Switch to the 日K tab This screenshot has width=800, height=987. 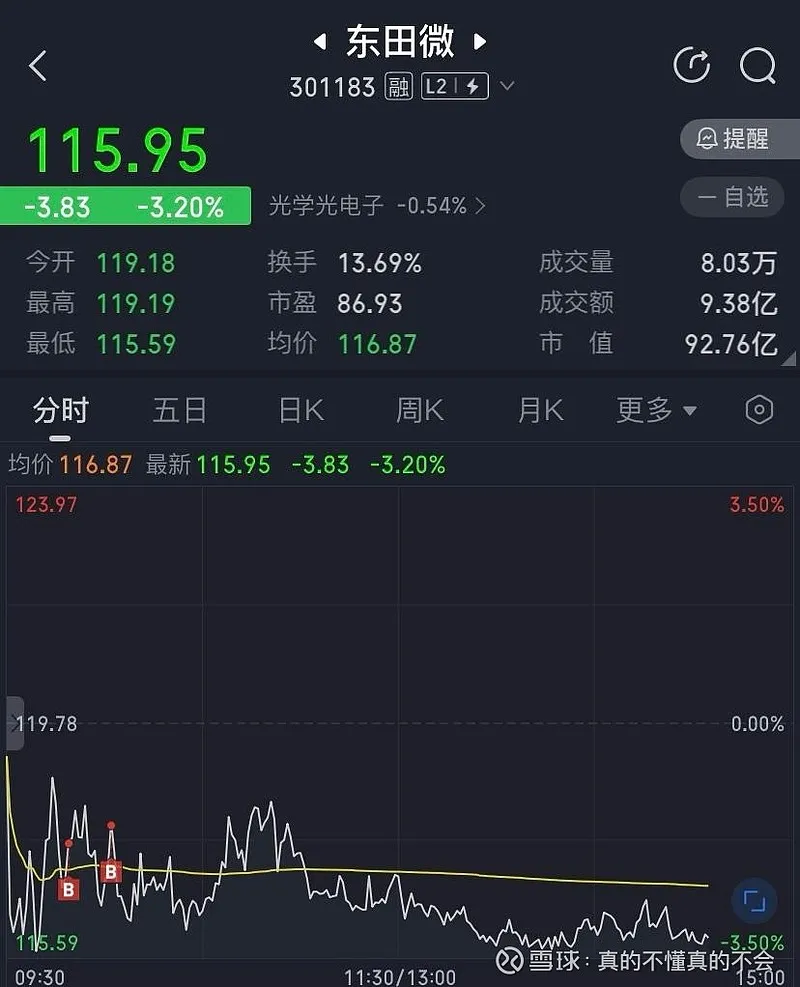click(300, 410)
